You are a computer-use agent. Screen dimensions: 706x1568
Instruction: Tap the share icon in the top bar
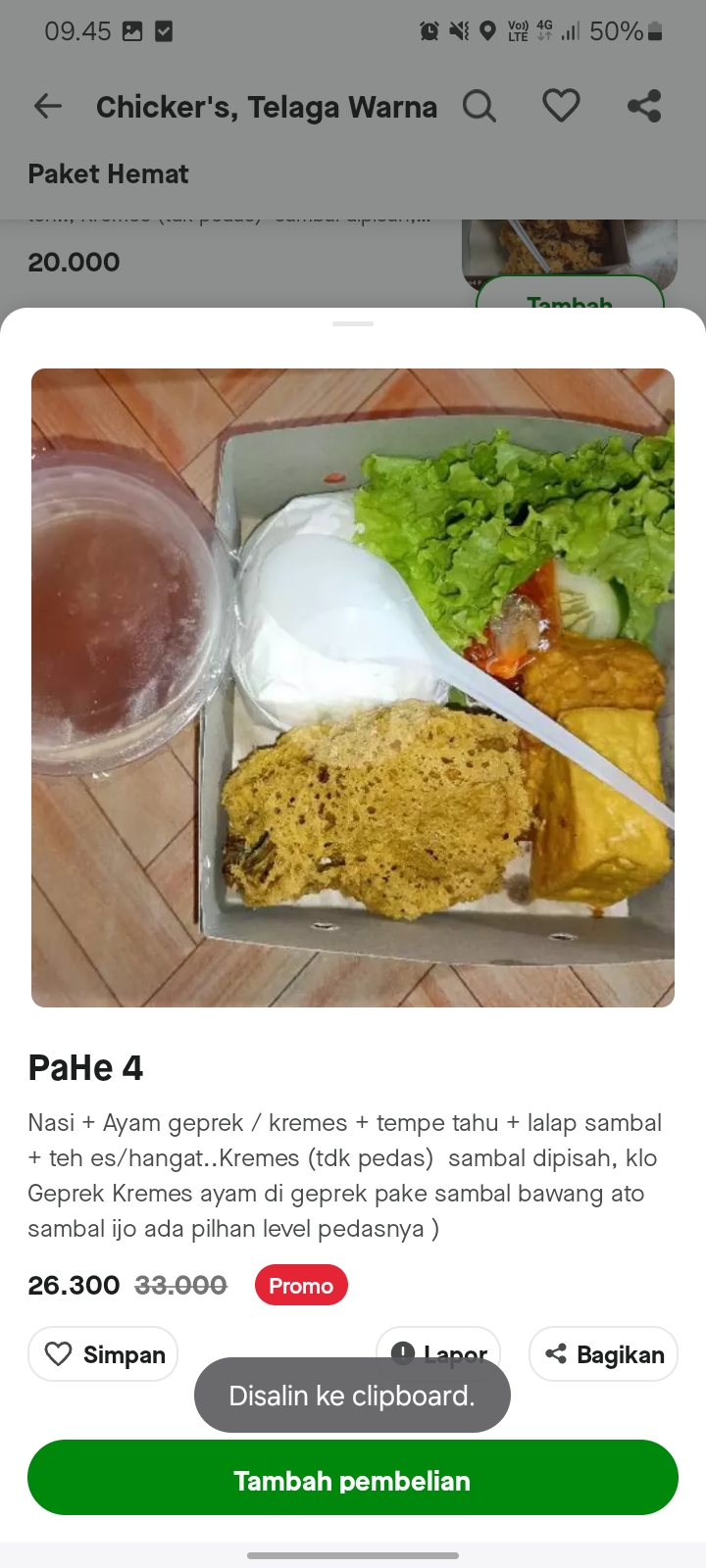[644, 105]
